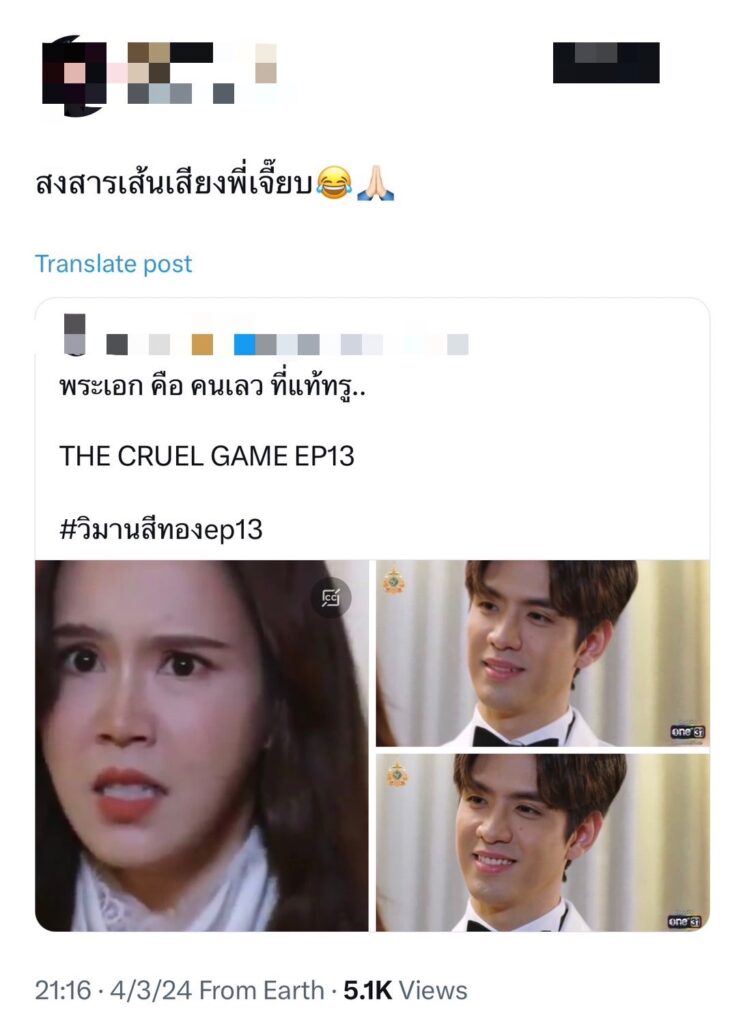This screenshot has width=745, height=1024.
Task: Open the #วิมานสีทองep13 hashtag
Action: pyautogui.click(x=161, y=528)
